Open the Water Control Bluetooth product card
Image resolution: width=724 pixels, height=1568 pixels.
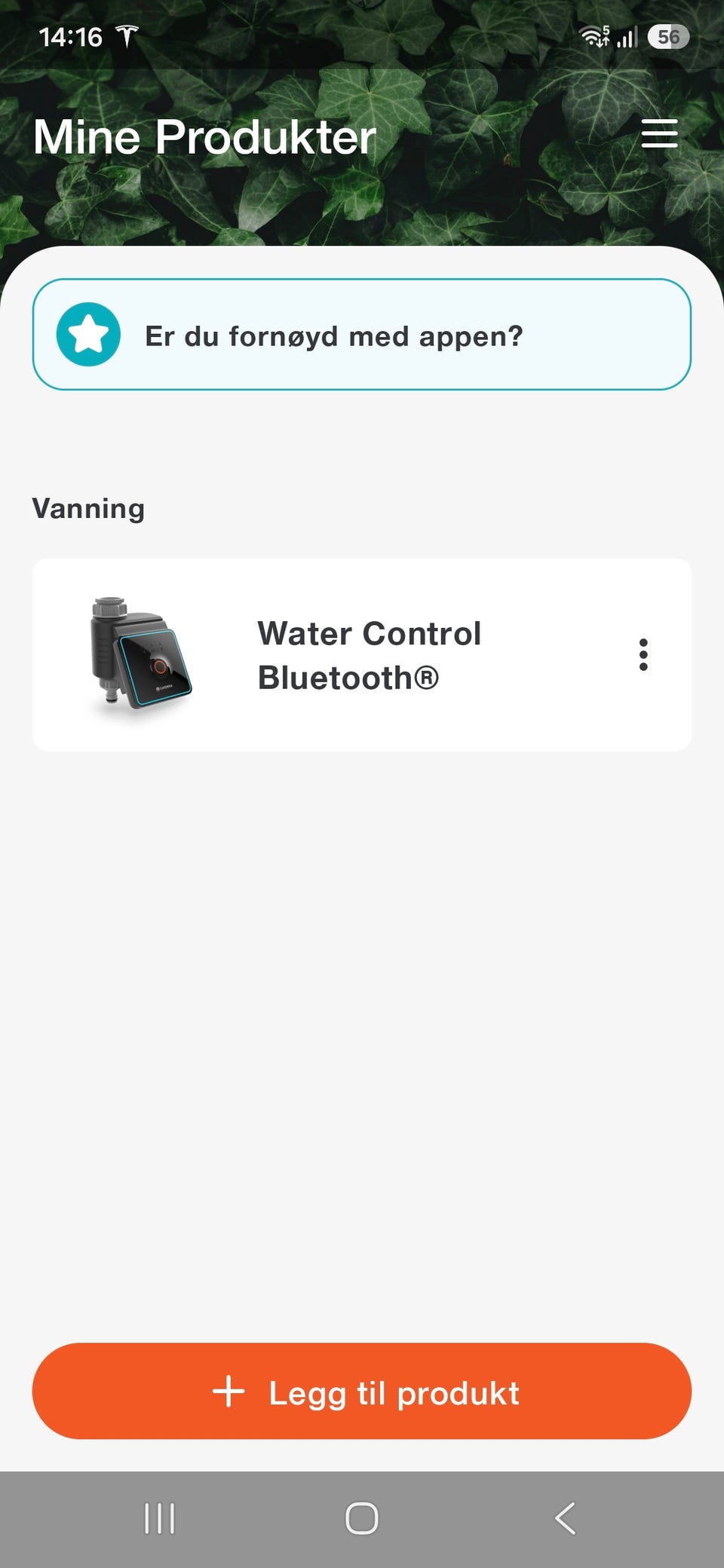[x=362, y=654]
